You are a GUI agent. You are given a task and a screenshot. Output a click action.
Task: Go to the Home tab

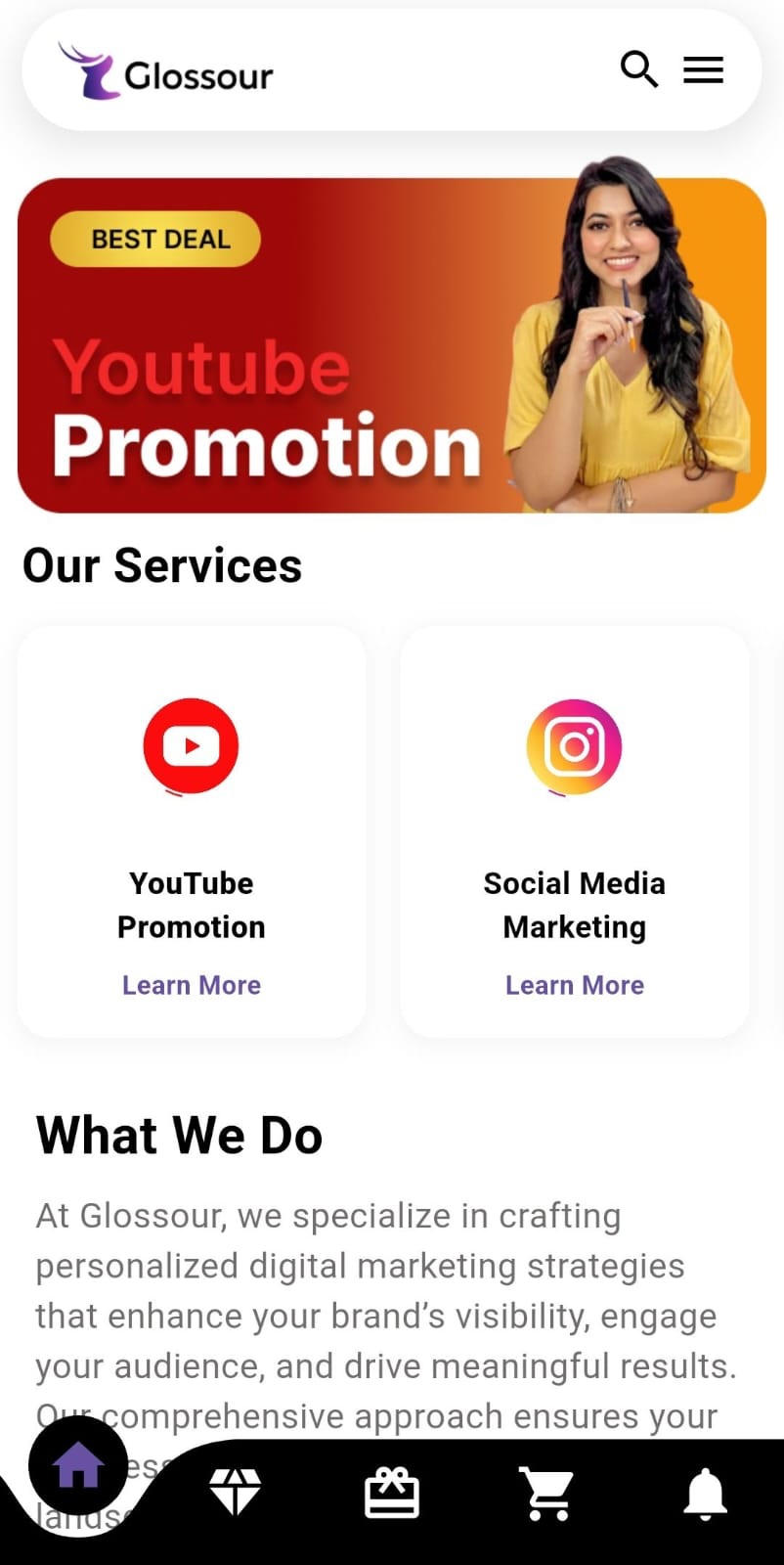78,1465
